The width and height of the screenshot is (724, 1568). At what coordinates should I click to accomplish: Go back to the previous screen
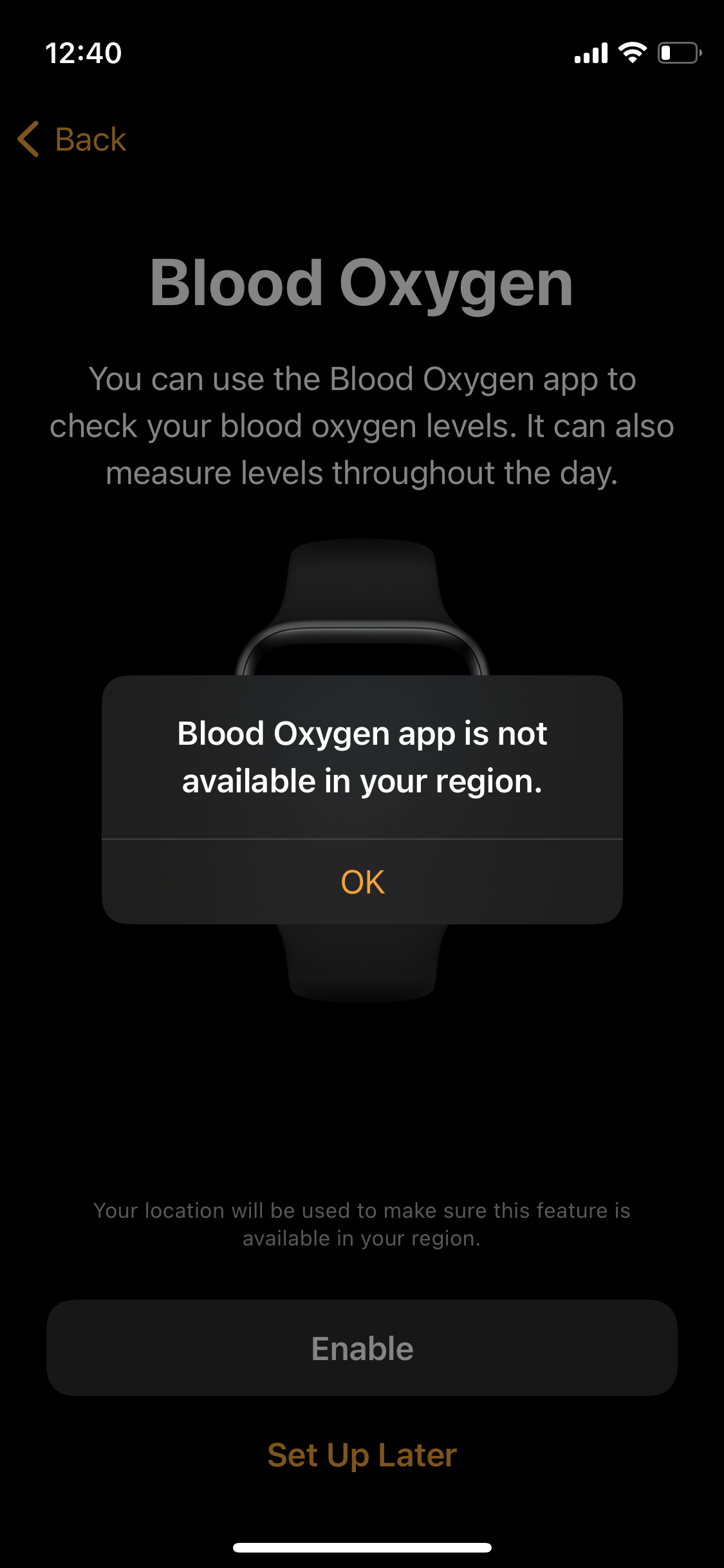click(72, 139)
